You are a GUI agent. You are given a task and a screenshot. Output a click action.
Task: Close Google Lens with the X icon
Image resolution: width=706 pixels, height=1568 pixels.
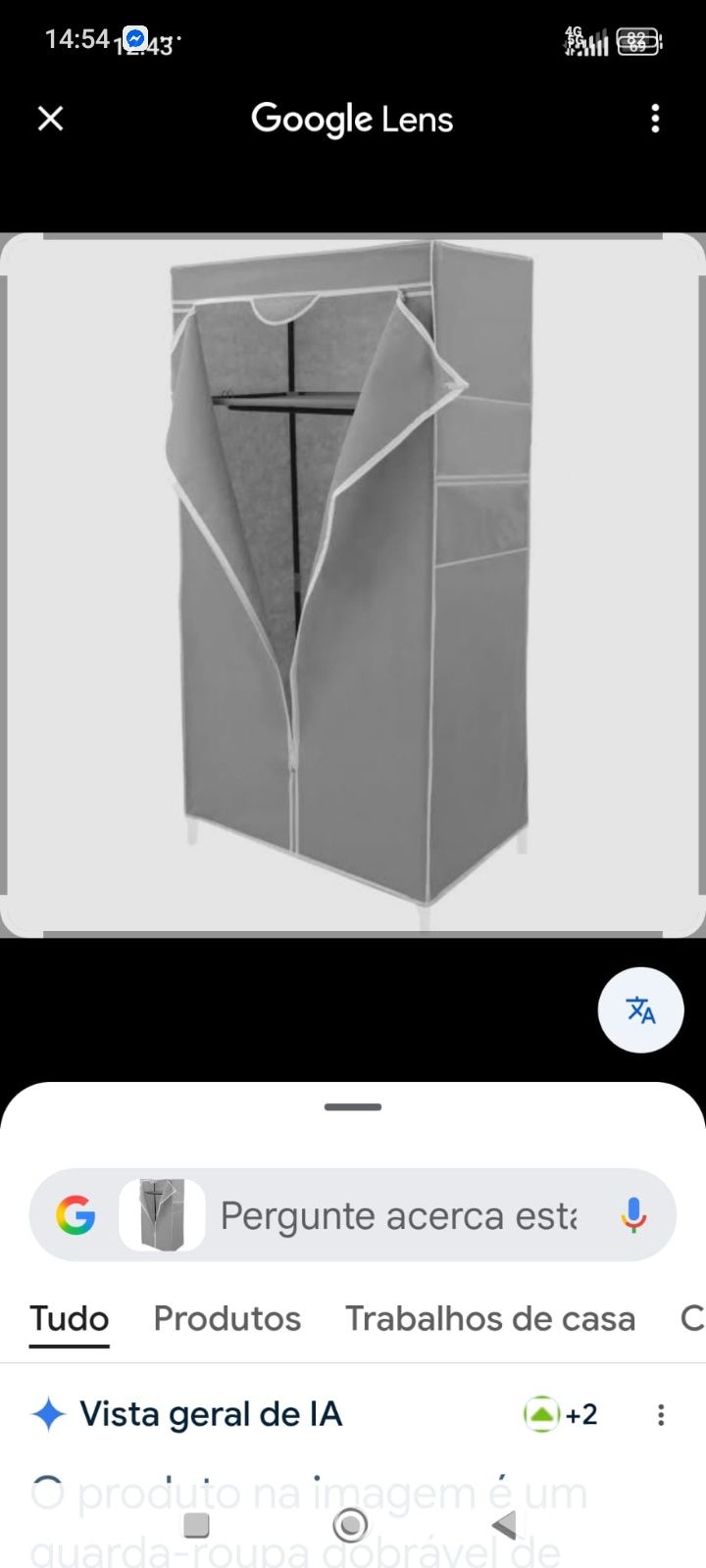click(x=50, y=119)
